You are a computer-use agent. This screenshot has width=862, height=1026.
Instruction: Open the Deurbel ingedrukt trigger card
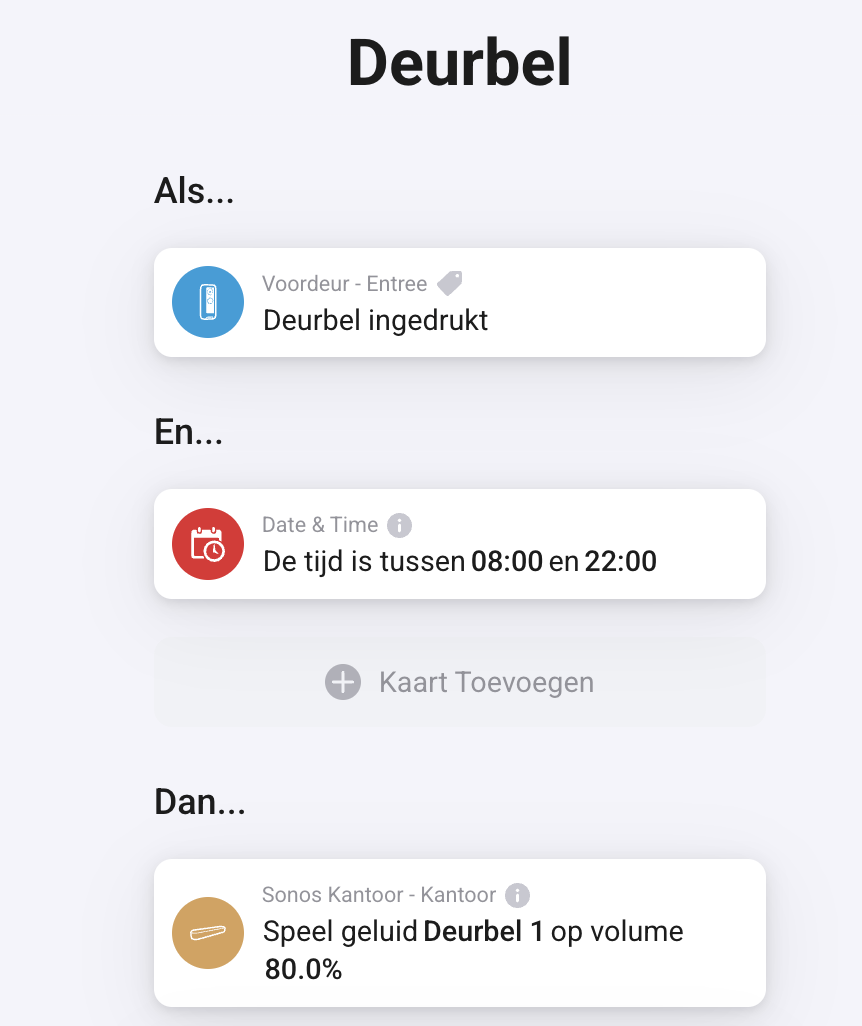(459, 303)
